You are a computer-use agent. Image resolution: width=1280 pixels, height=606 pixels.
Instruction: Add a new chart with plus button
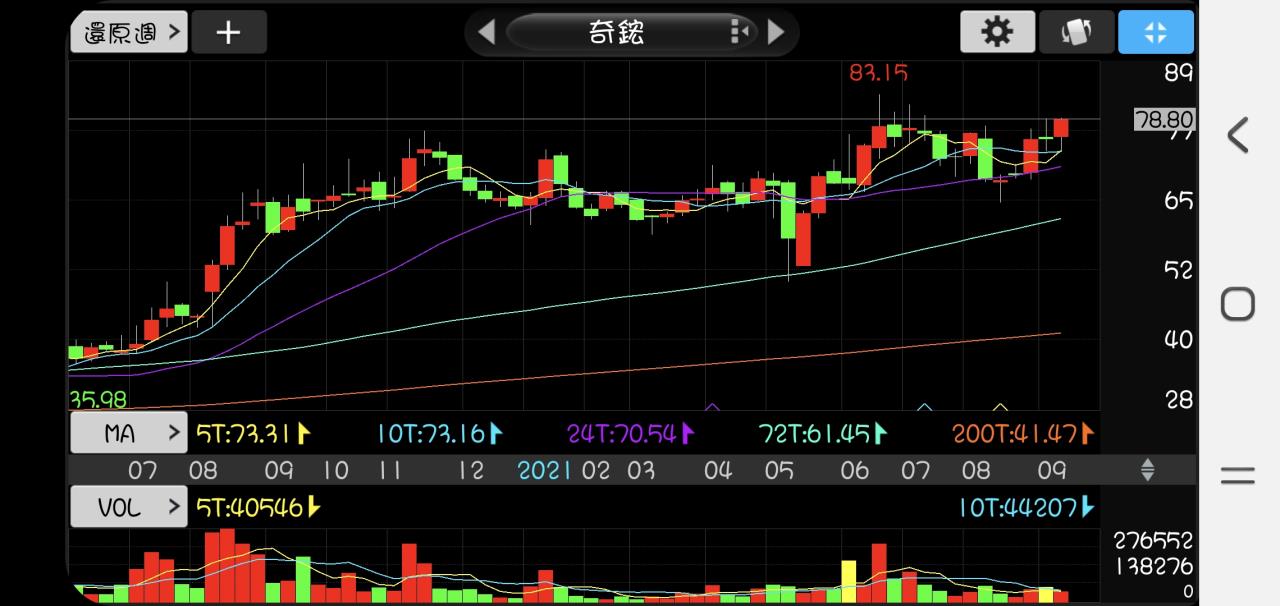229,32
